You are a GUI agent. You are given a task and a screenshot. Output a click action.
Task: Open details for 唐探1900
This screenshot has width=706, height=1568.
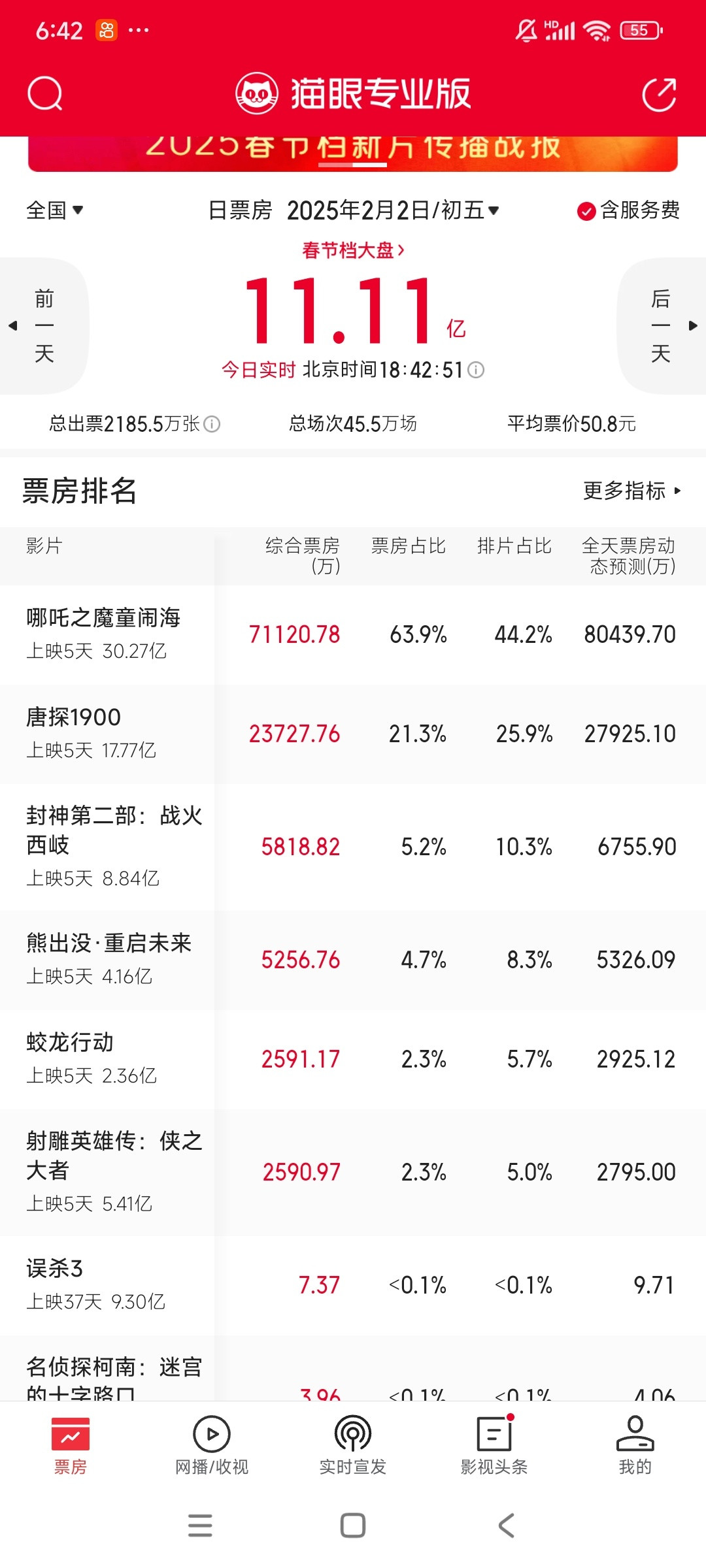pos(353,734)
